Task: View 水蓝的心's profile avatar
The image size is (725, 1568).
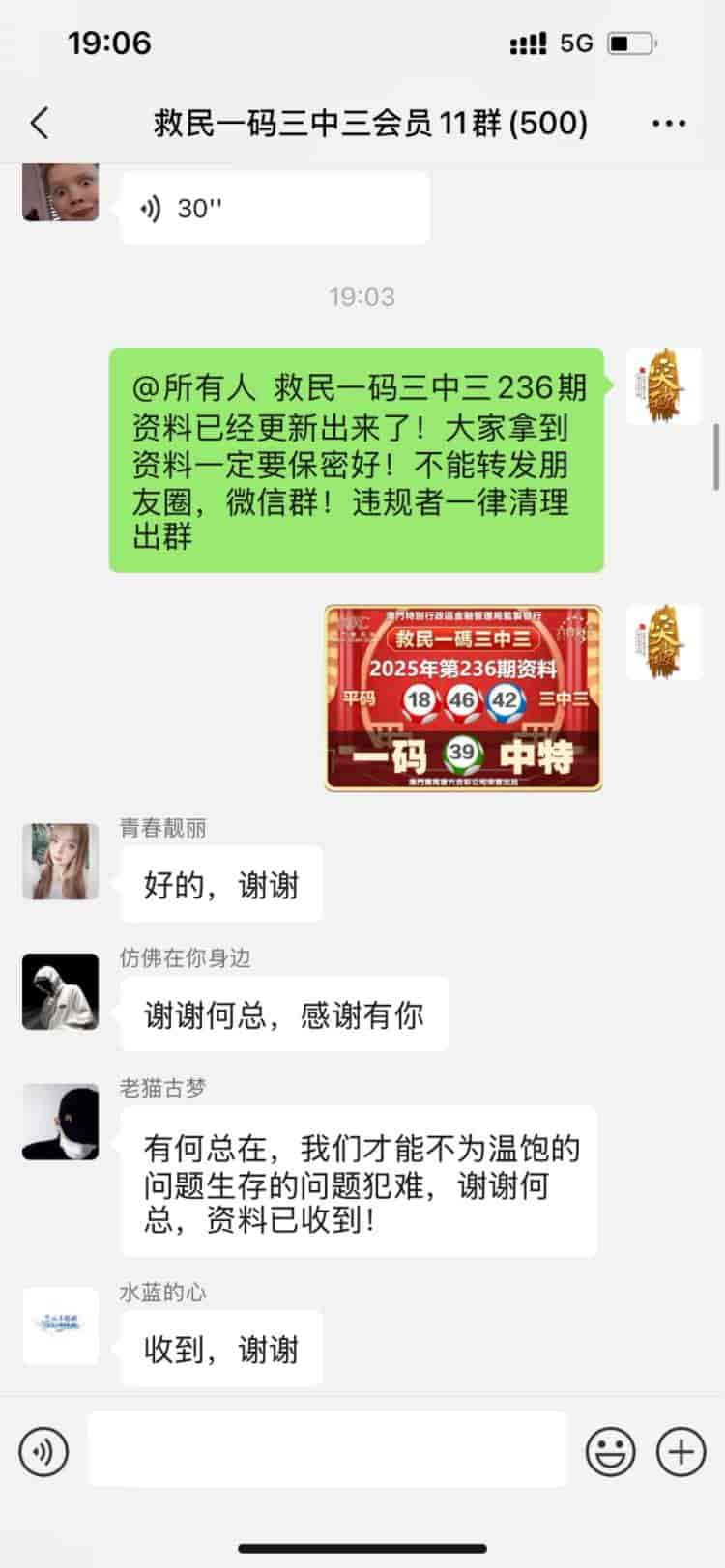Action: pyautogui.click(x=60, y=1326)
